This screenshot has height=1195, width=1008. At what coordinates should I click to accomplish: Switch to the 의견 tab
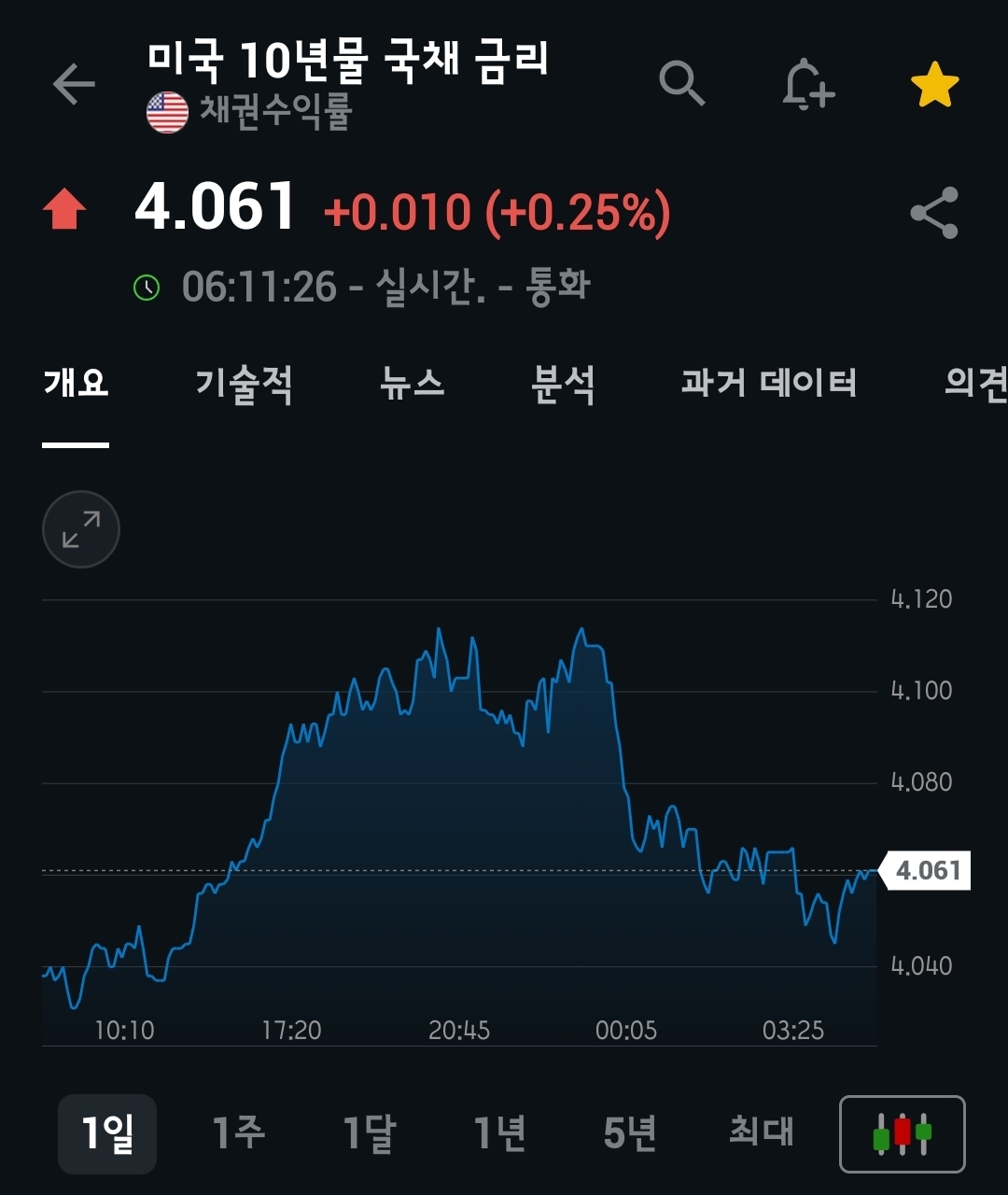[x=973, y=384]
